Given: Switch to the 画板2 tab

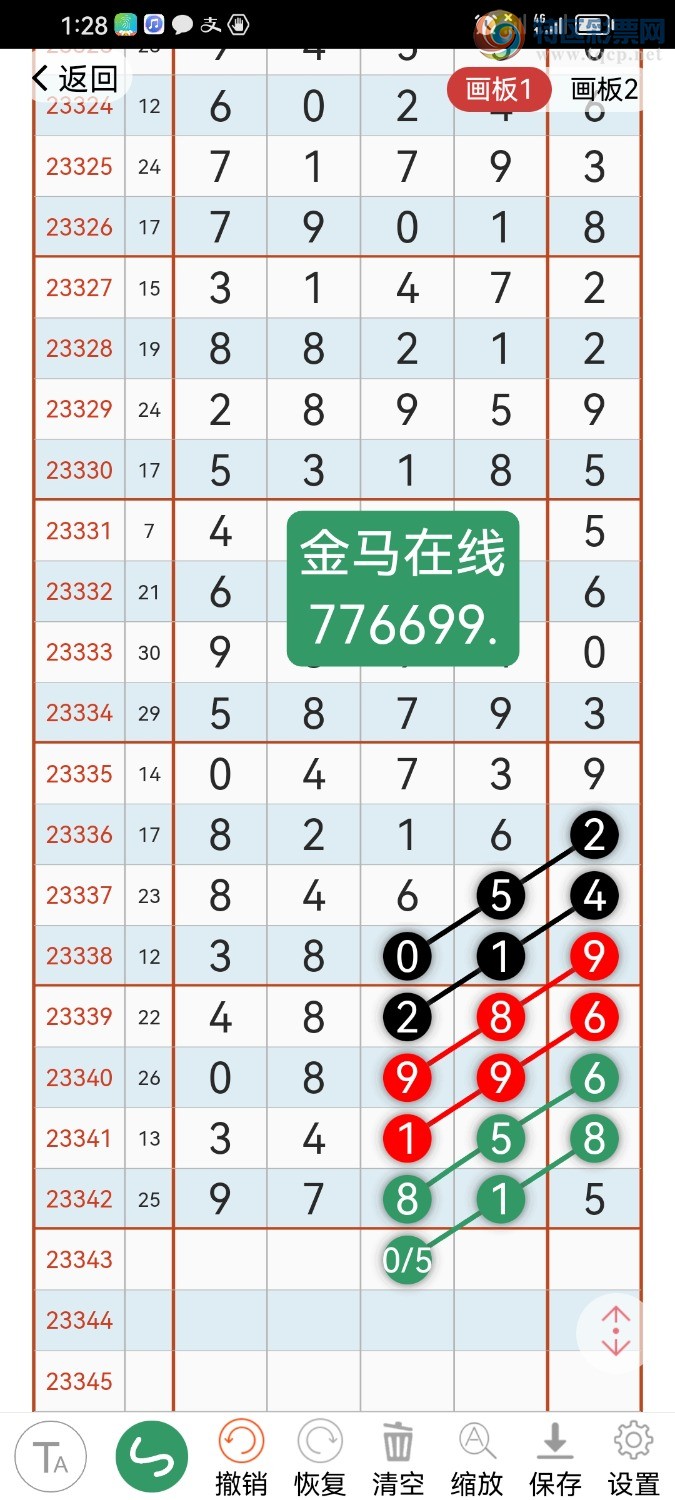Looking at the screenshot, I should 604,89.
